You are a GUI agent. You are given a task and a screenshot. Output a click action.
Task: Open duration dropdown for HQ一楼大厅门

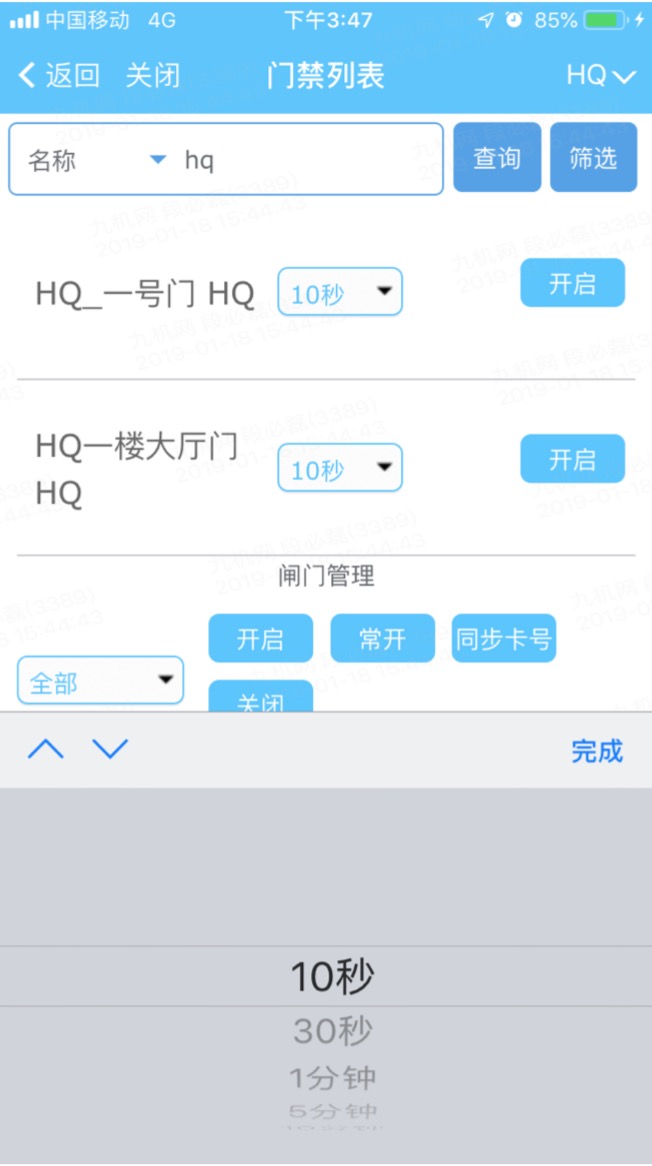point(340,468)
